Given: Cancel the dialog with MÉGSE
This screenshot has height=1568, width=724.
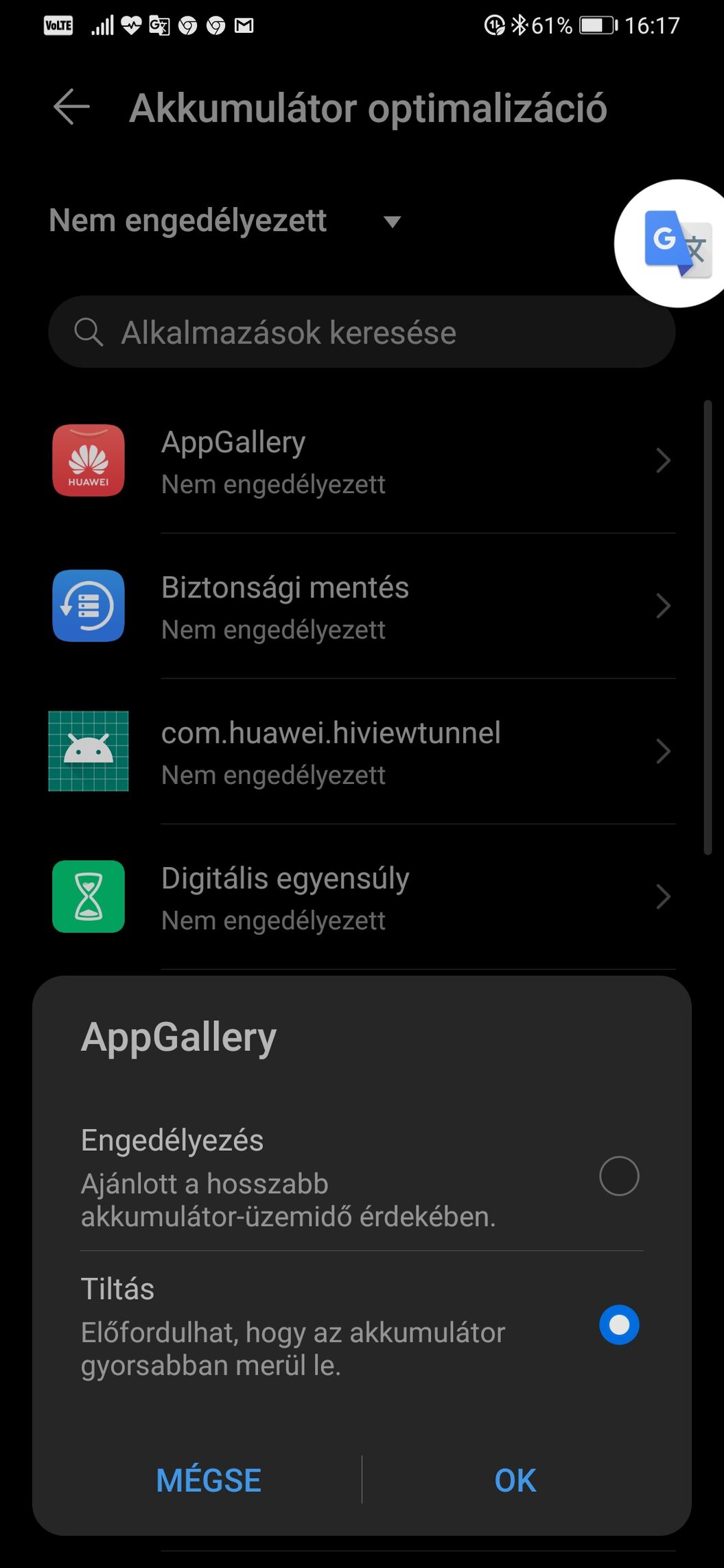Looking at the screenshot, I should [209, 1480].
